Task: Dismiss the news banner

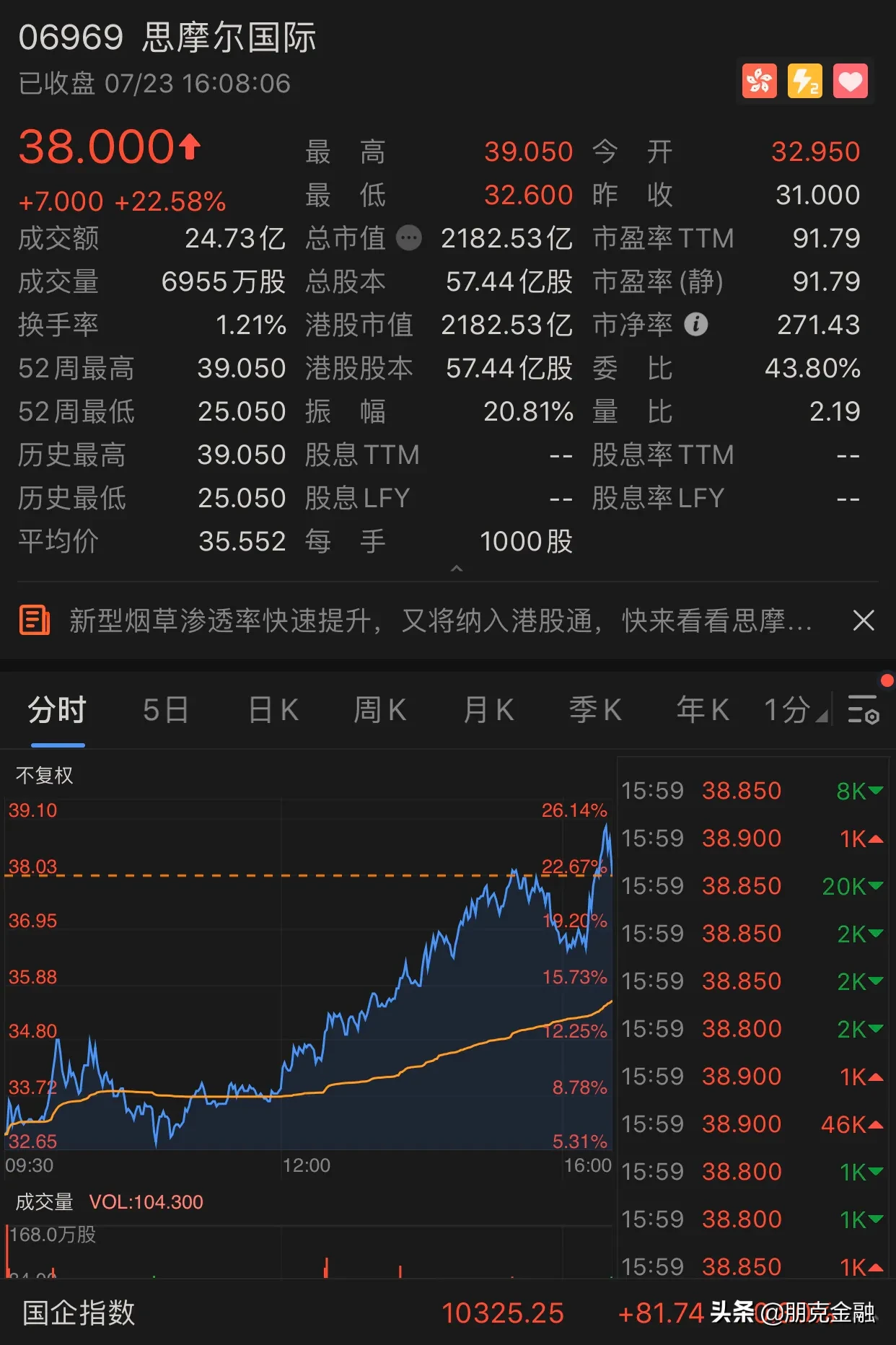Action: (x=863, y=621)
